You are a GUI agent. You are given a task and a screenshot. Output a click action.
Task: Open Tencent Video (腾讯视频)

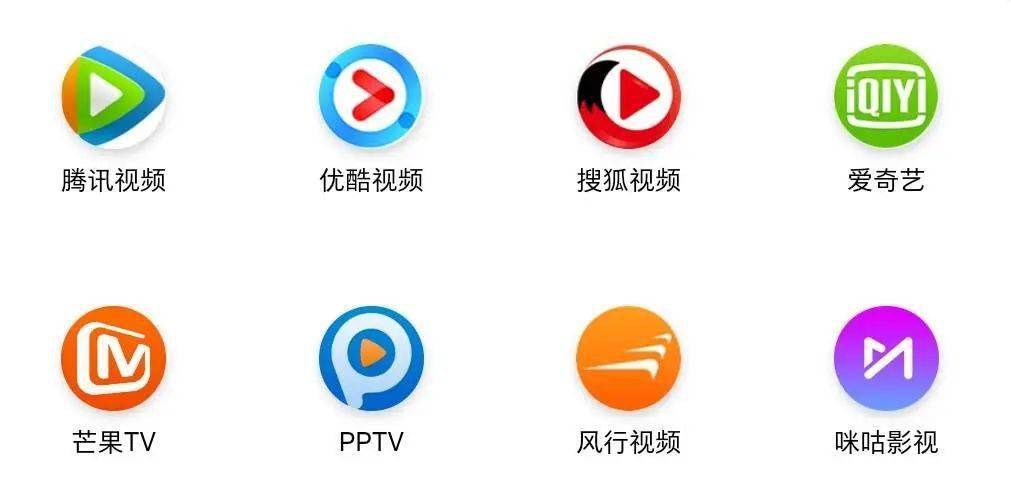coord(113,96)
